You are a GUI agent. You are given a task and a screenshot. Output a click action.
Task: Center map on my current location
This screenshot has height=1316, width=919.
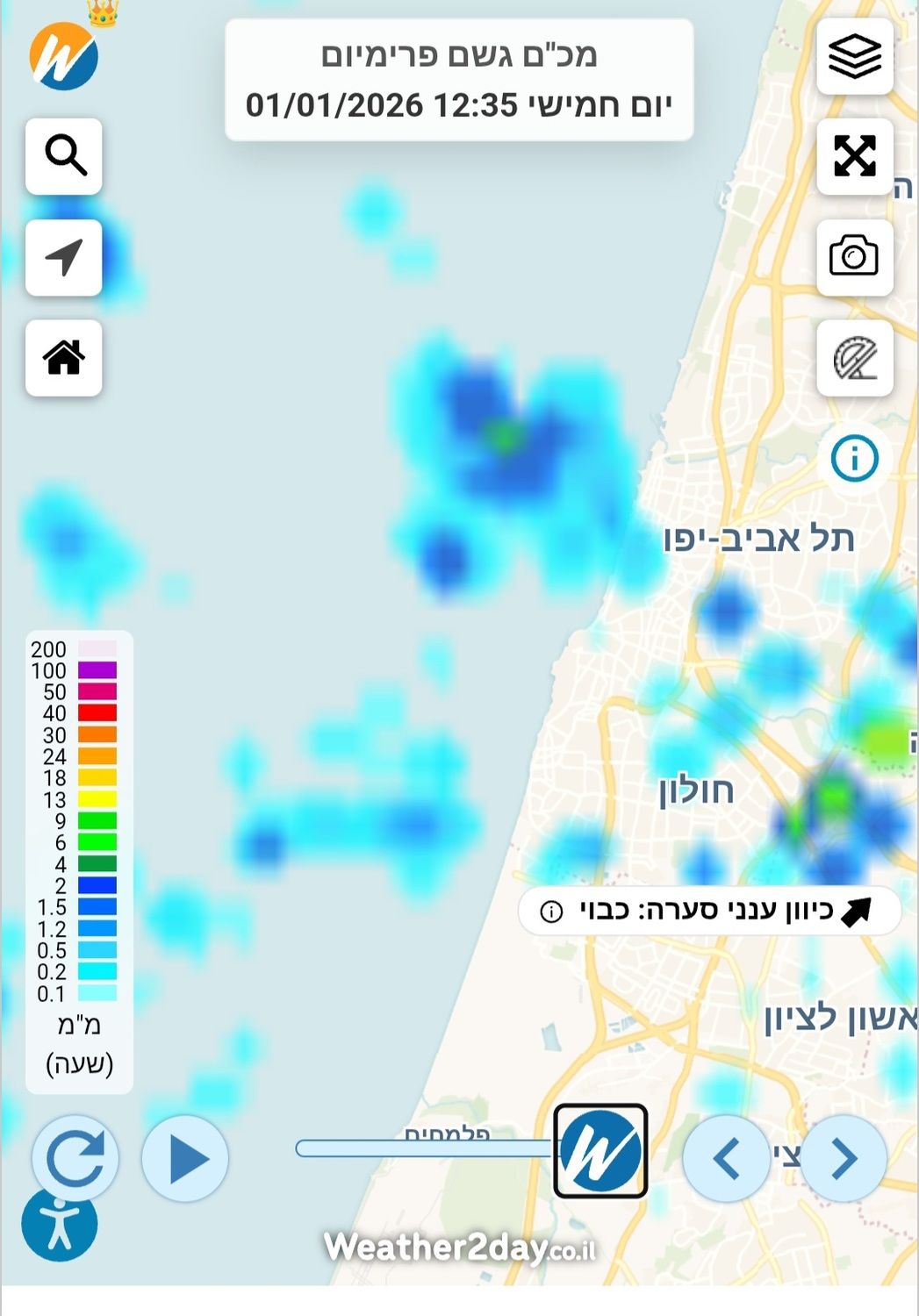click(64, 257)
